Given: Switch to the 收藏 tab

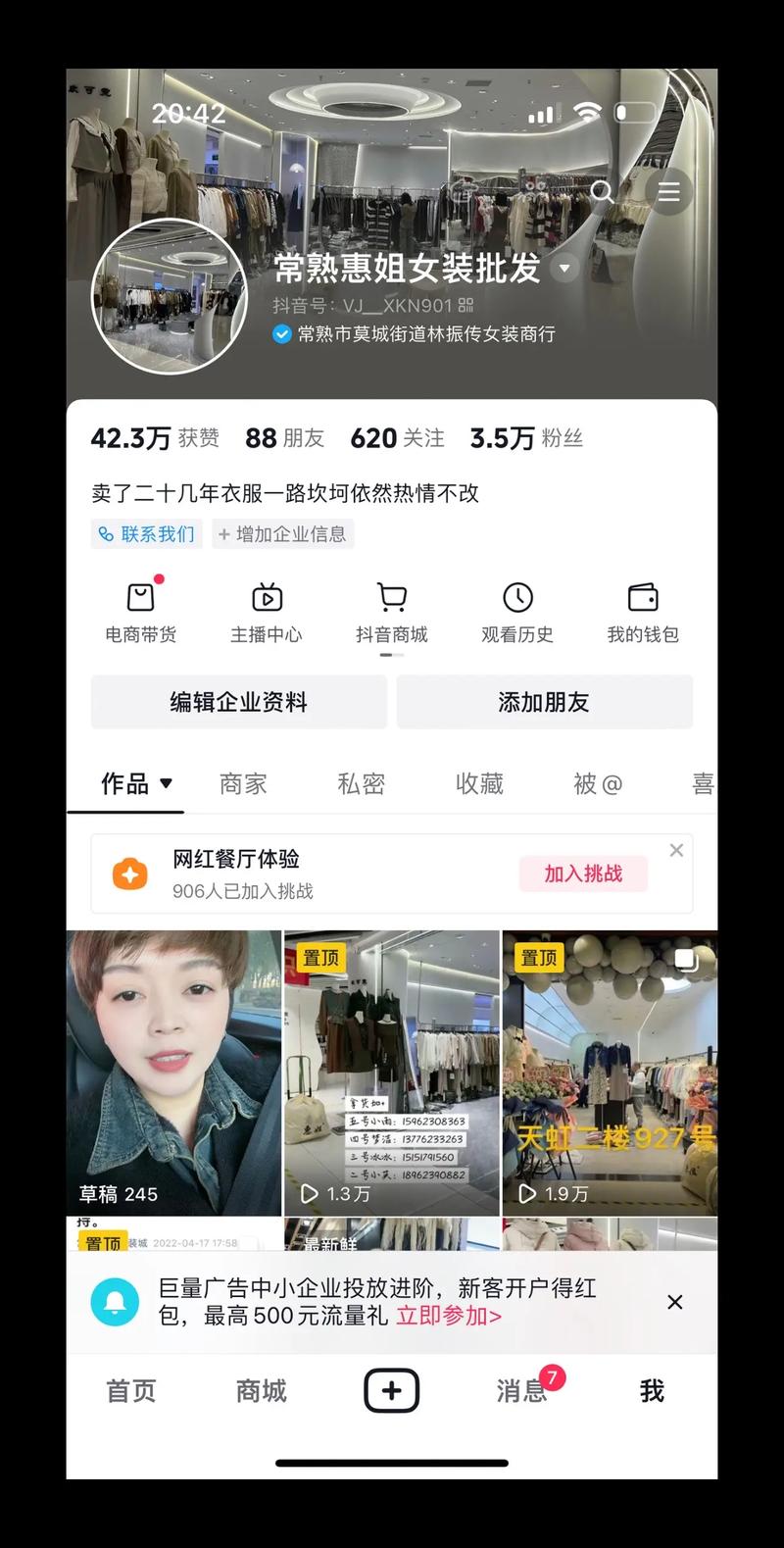Looking at the screenshot, I should pos(479,784).
